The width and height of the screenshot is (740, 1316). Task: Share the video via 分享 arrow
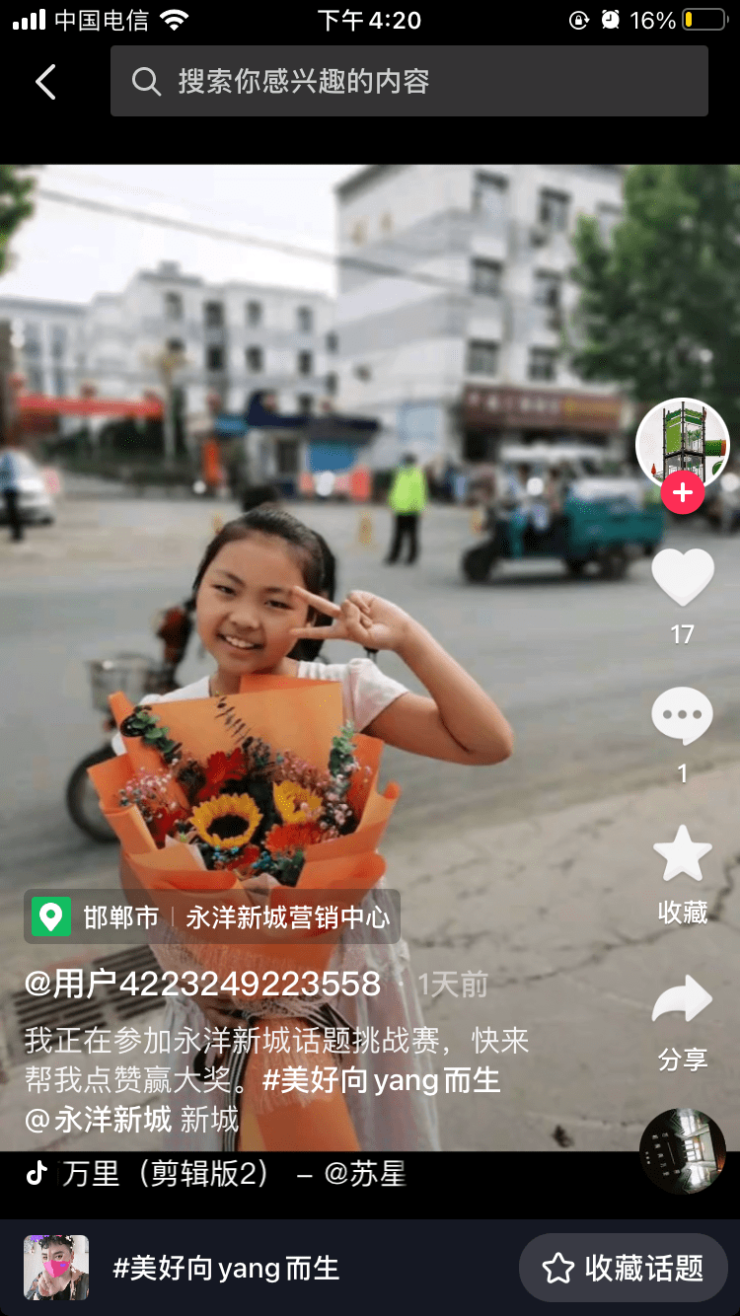[x=682, y=1002]
